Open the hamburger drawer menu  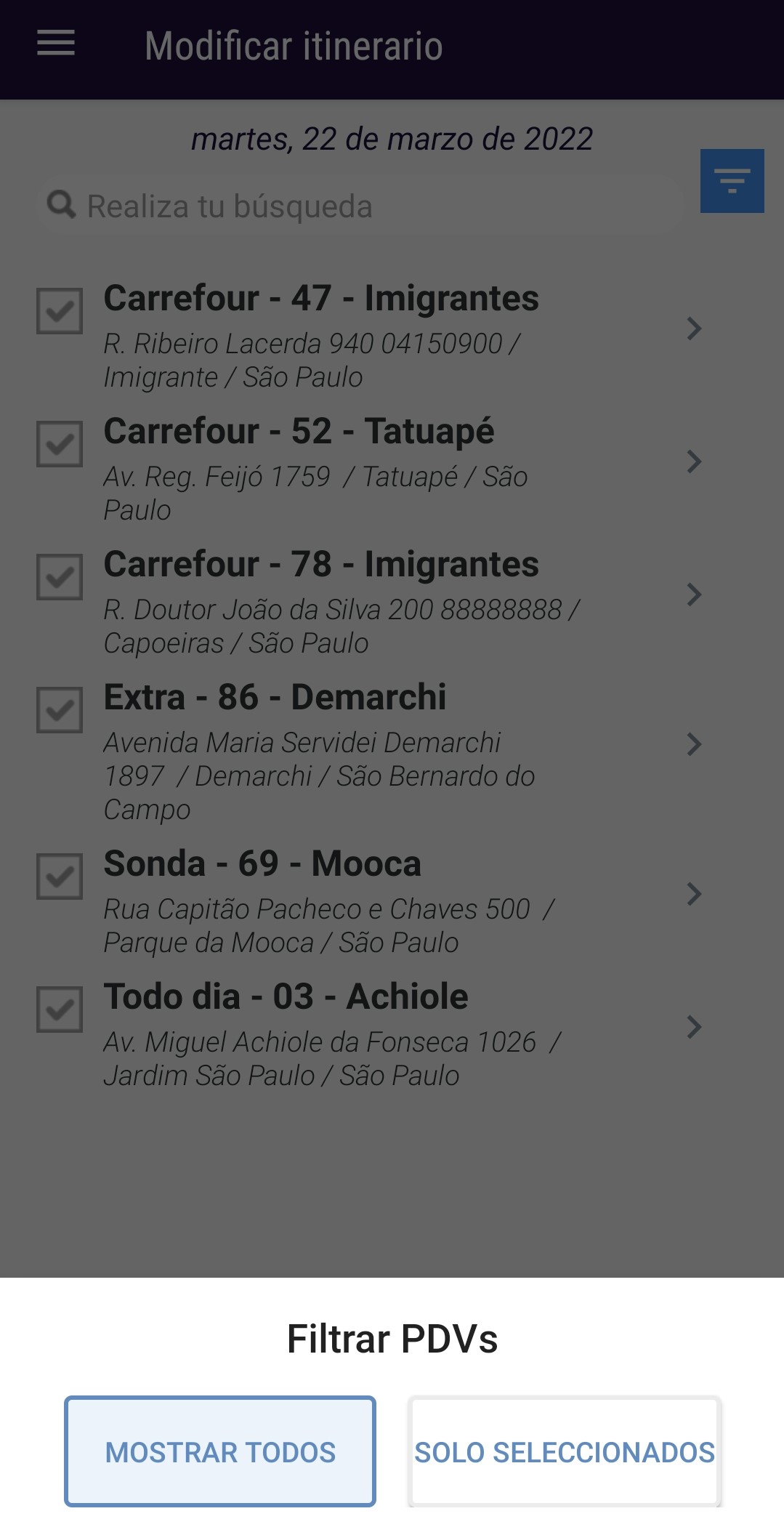[x=56, y=44]
